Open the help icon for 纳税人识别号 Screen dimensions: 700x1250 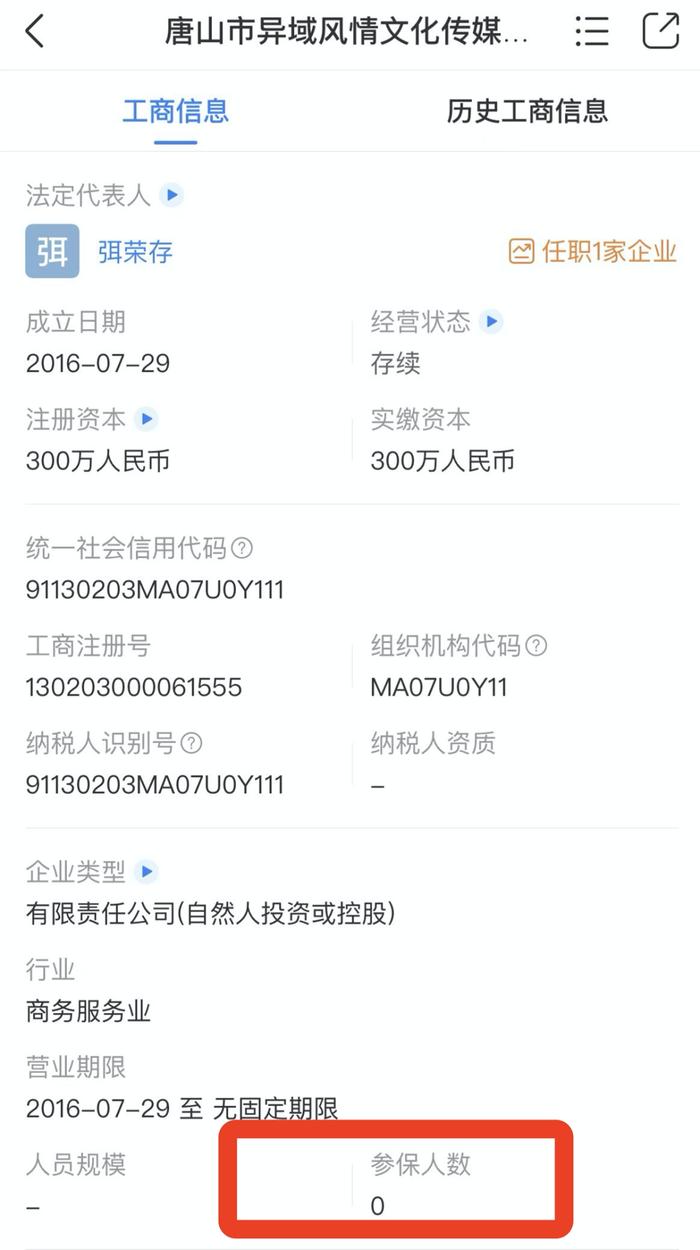191,743
